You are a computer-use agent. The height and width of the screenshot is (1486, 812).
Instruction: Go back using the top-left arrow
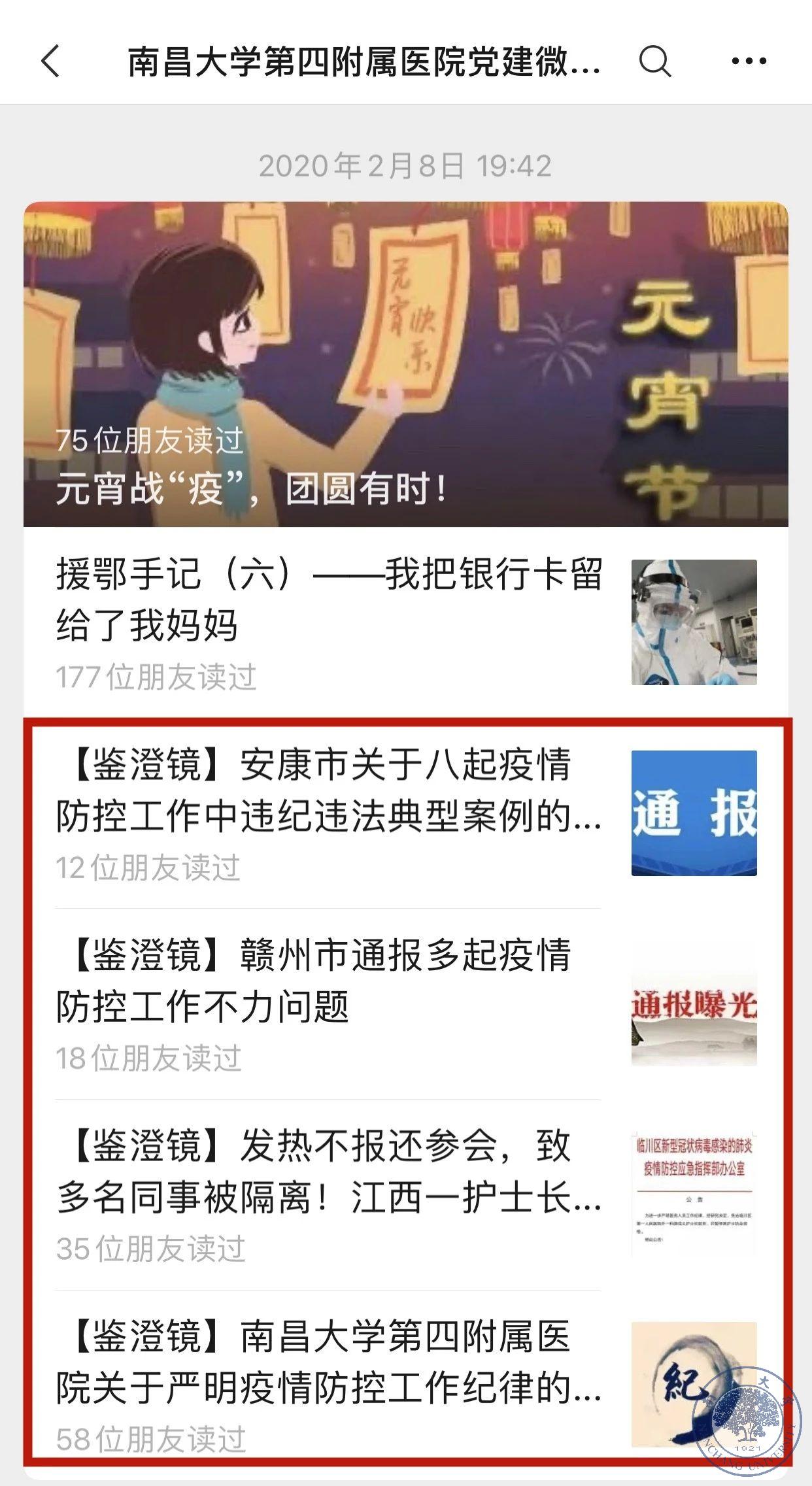(x=51, y=61)
